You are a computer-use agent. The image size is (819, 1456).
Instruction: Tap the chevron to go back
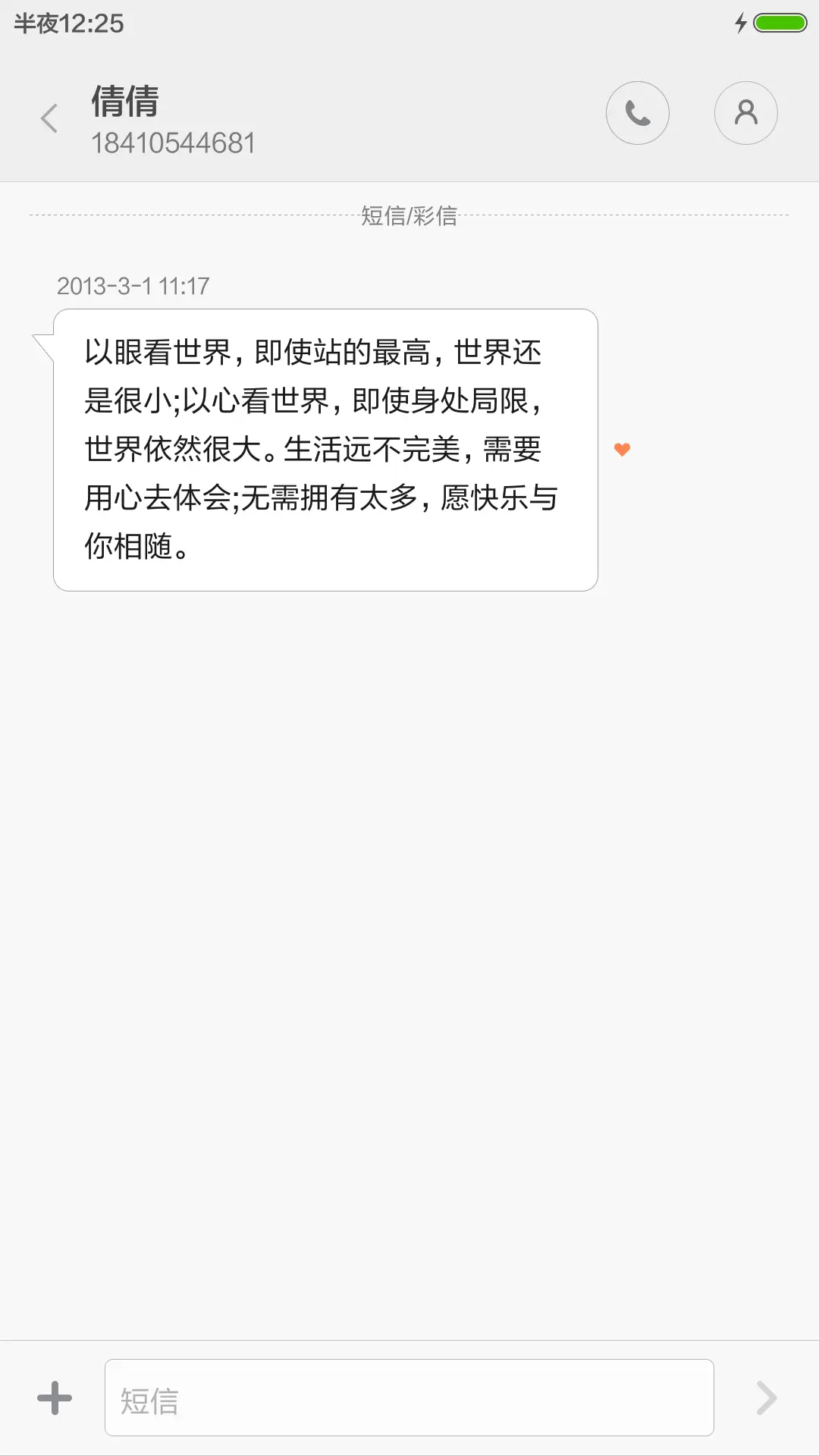(49, 119)
